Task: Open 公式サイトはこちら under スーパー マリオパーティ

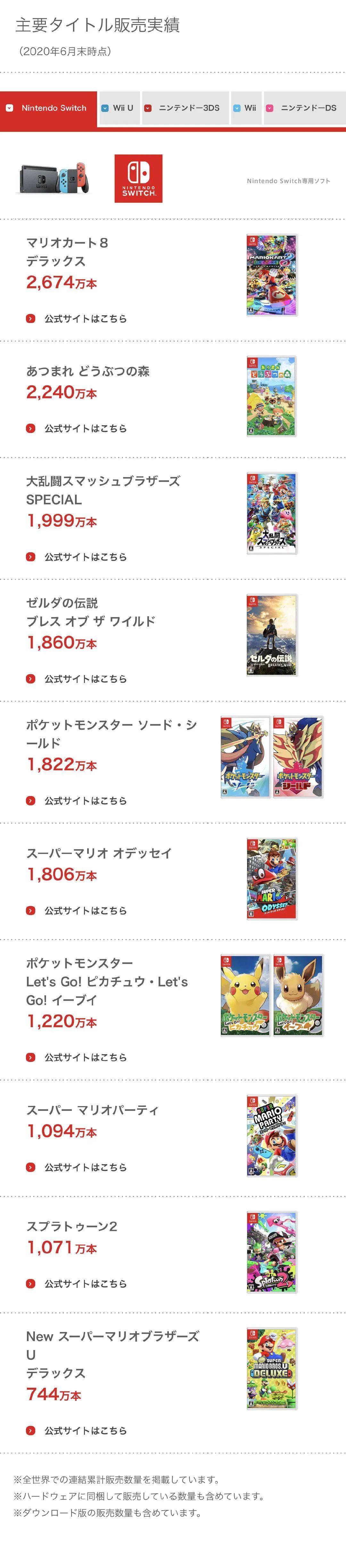Action: [85, 1167]
